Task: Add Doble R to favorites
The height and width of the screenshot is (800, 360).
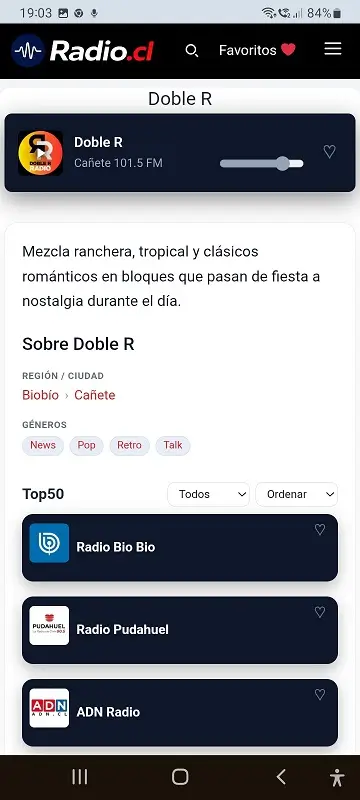Action: click(329, 152)
